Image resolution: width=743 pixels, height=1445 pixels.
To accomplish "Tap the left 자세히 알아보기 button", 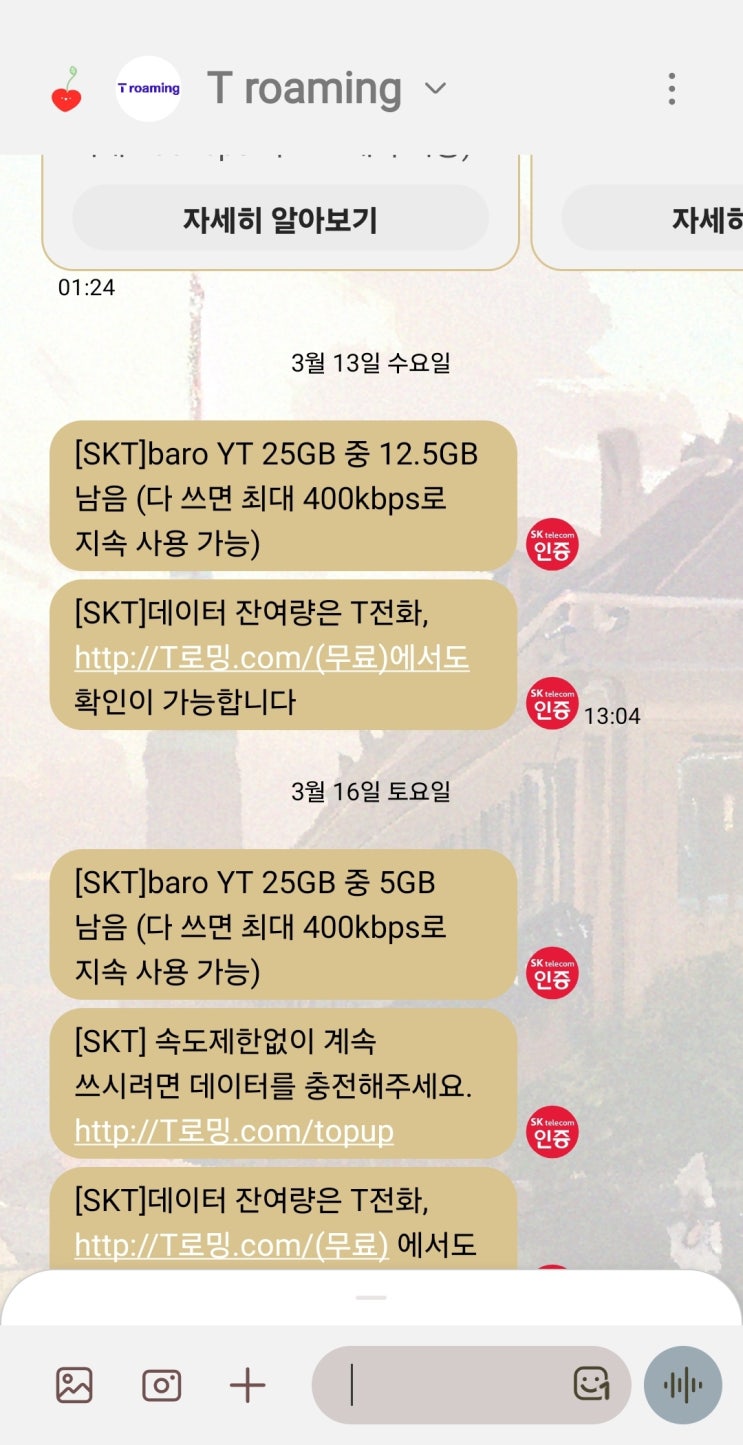I will [279, 219].
